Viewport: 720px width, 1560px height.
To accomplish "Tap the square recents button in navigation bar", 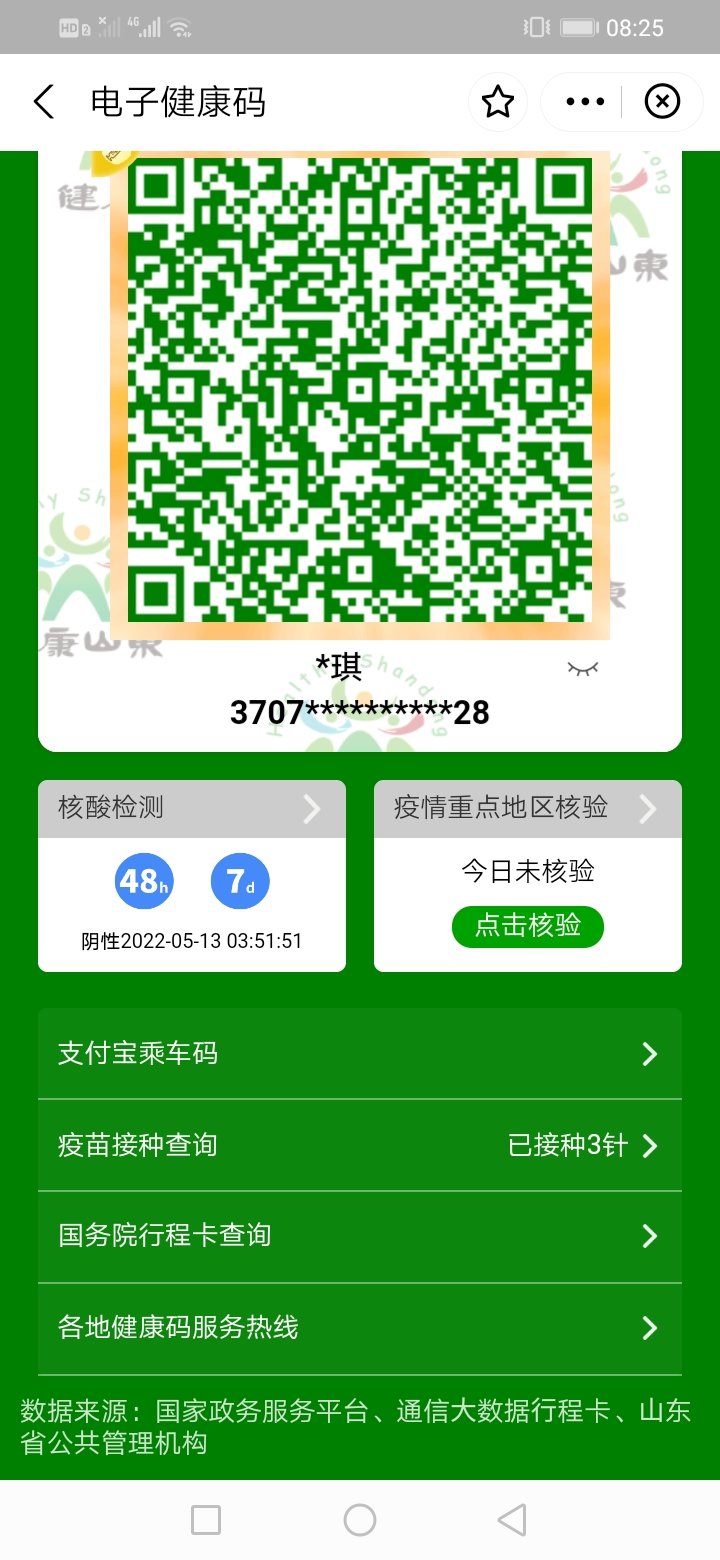I will pyautogui.click(x=205, y=1518).
